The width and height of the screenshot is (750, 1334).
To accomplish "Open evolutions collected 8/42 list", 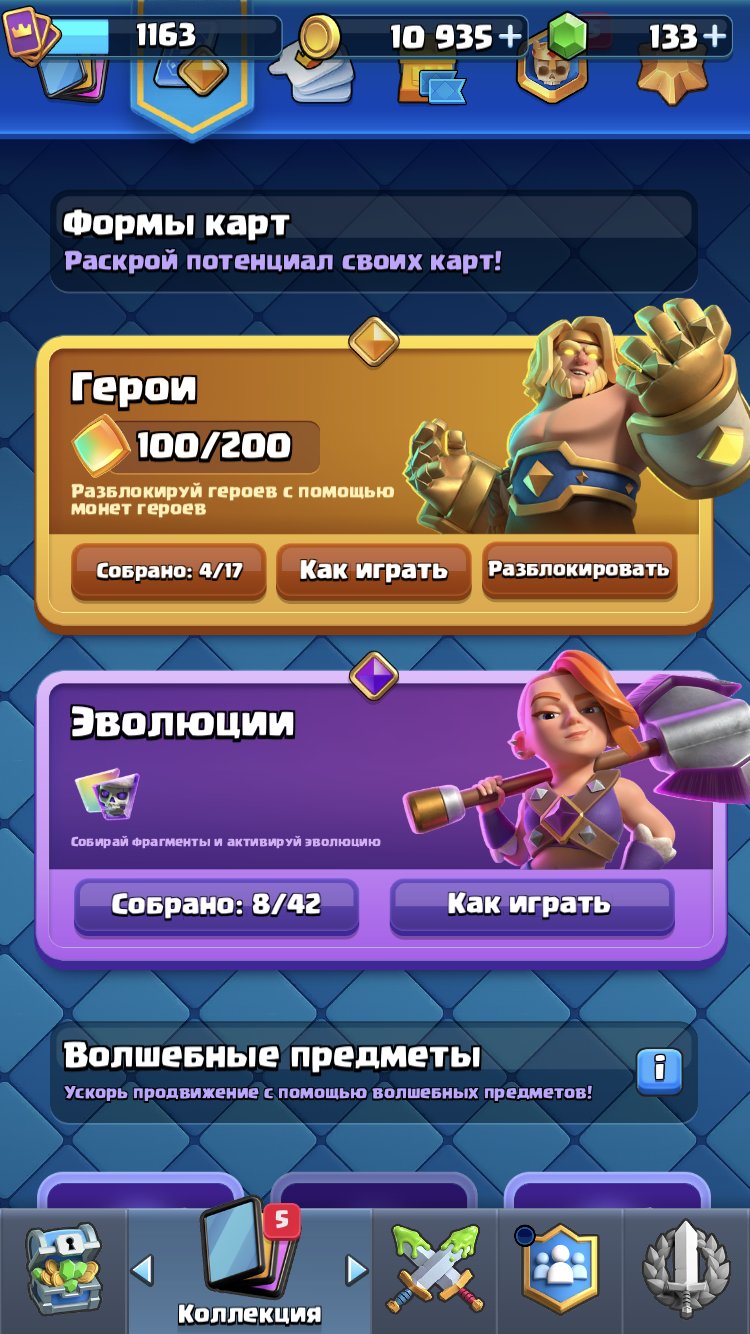I will coord(216,905).
